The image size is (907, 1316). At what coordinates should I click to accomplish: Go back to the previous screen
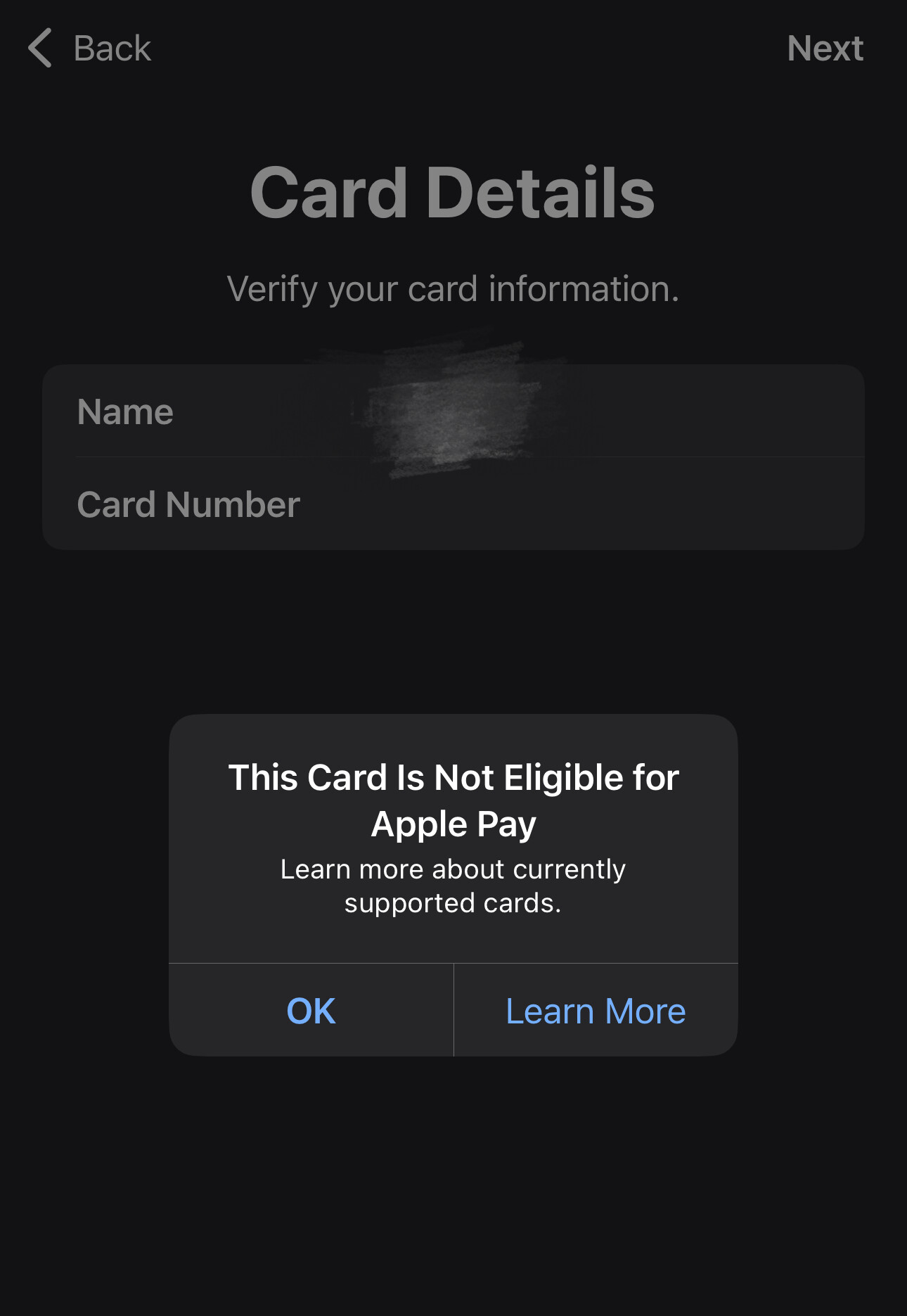point(90,49)
